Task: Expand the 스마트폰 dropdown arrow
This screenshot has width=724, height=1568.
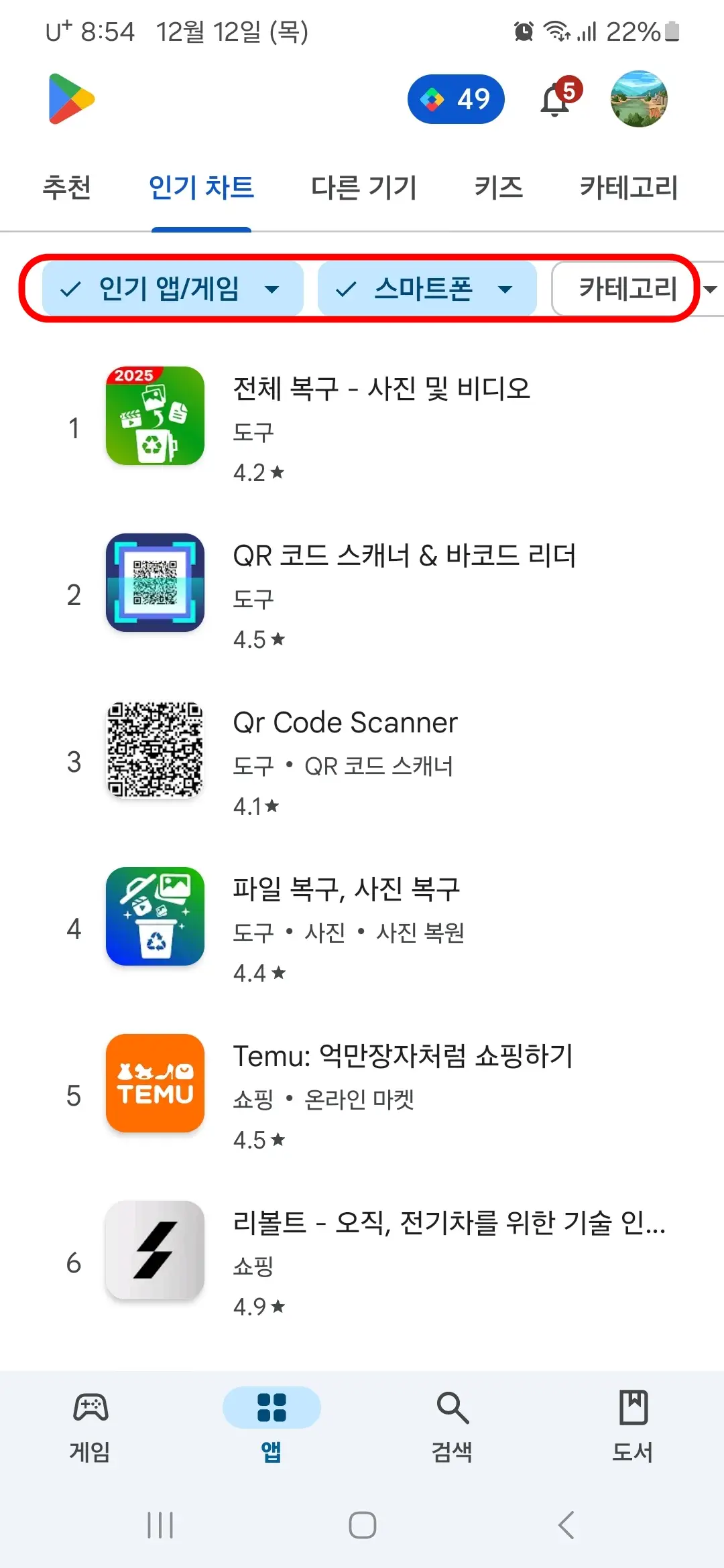Action: point(504,289)
